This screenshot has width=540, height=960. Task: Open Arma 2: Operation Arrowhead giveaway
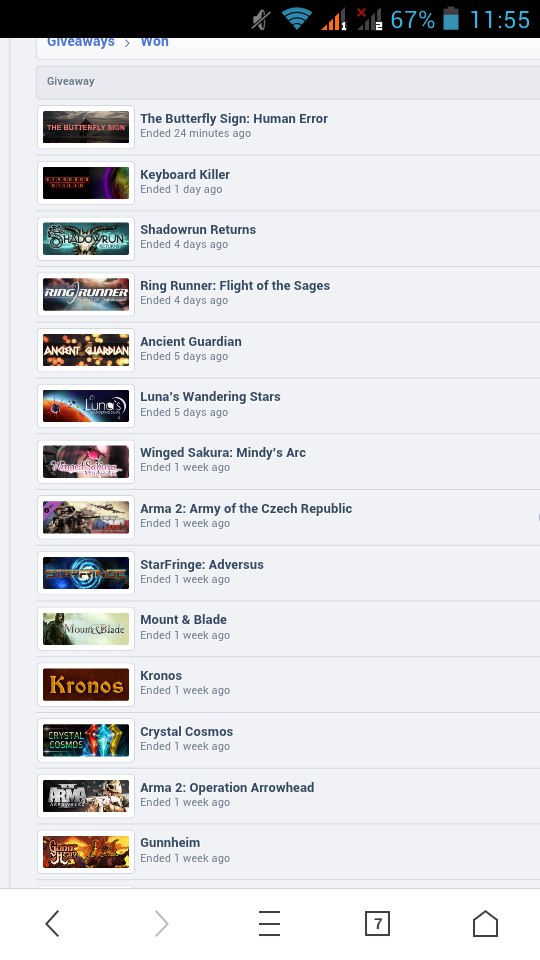click(227, 787)
